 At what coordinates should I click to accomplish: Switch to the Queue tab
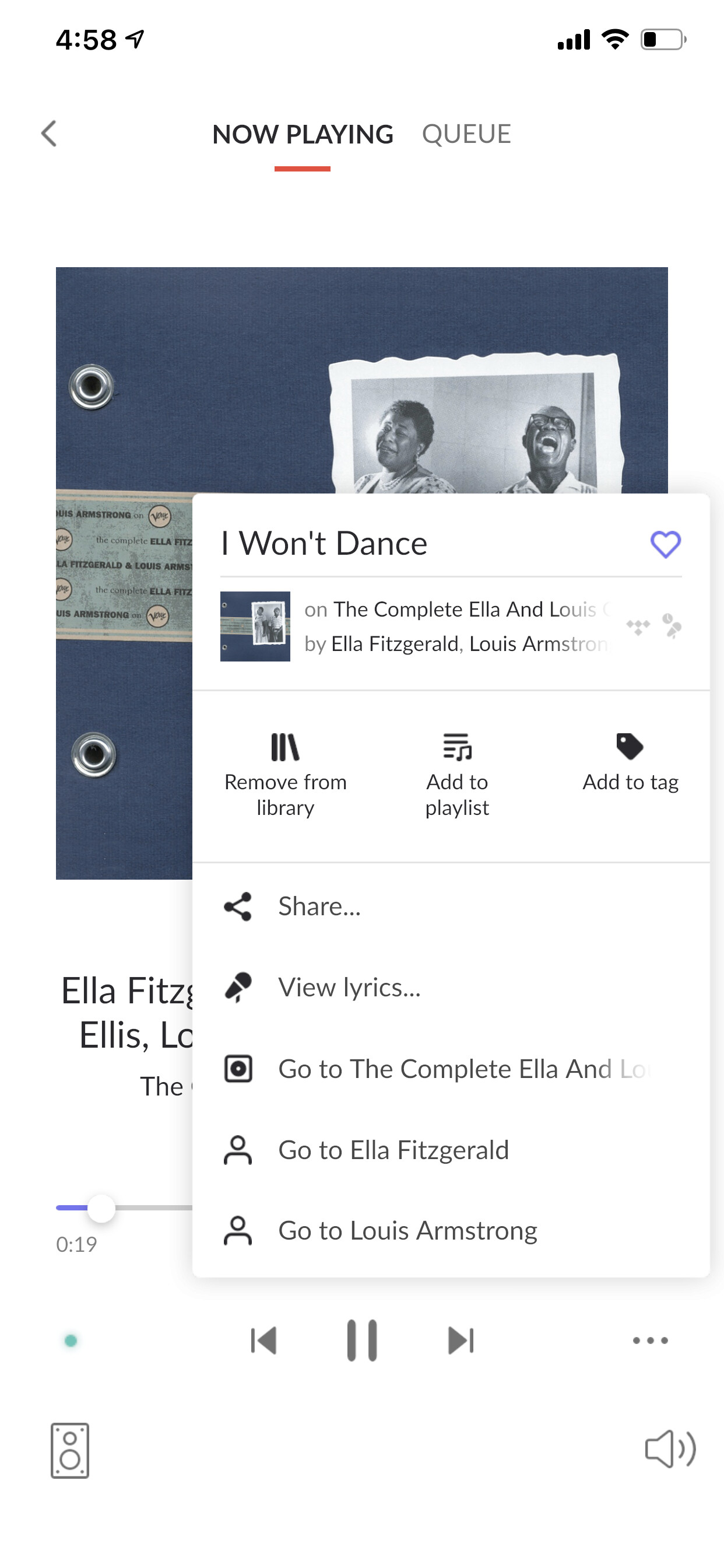[x=466, y=134]
